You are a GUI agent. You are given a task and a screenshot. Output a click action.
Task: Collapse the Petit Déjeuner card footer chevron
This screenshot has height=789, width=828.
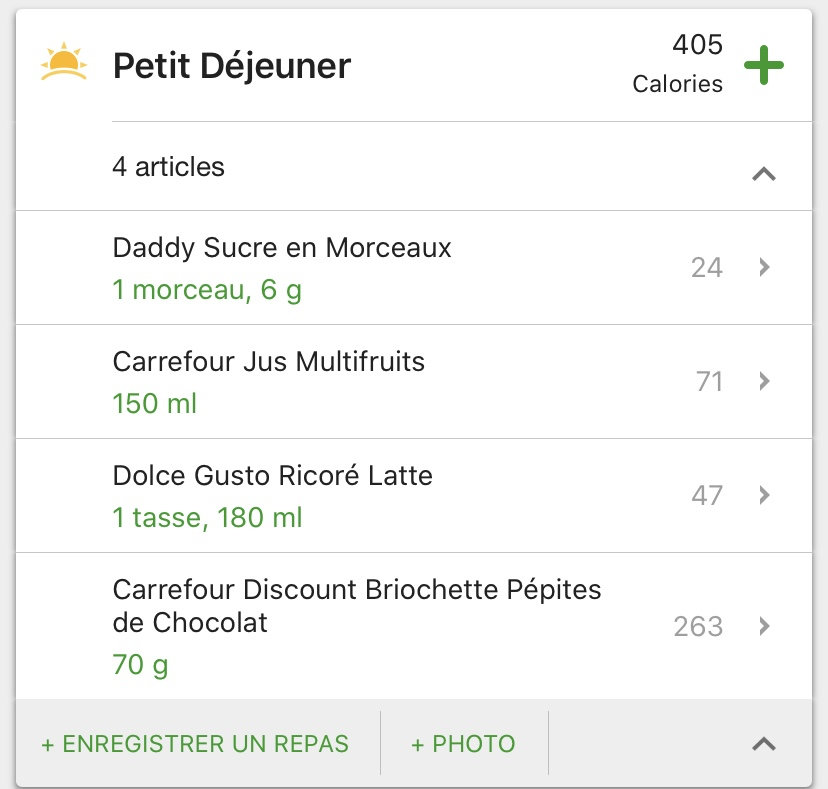[763, 743]
